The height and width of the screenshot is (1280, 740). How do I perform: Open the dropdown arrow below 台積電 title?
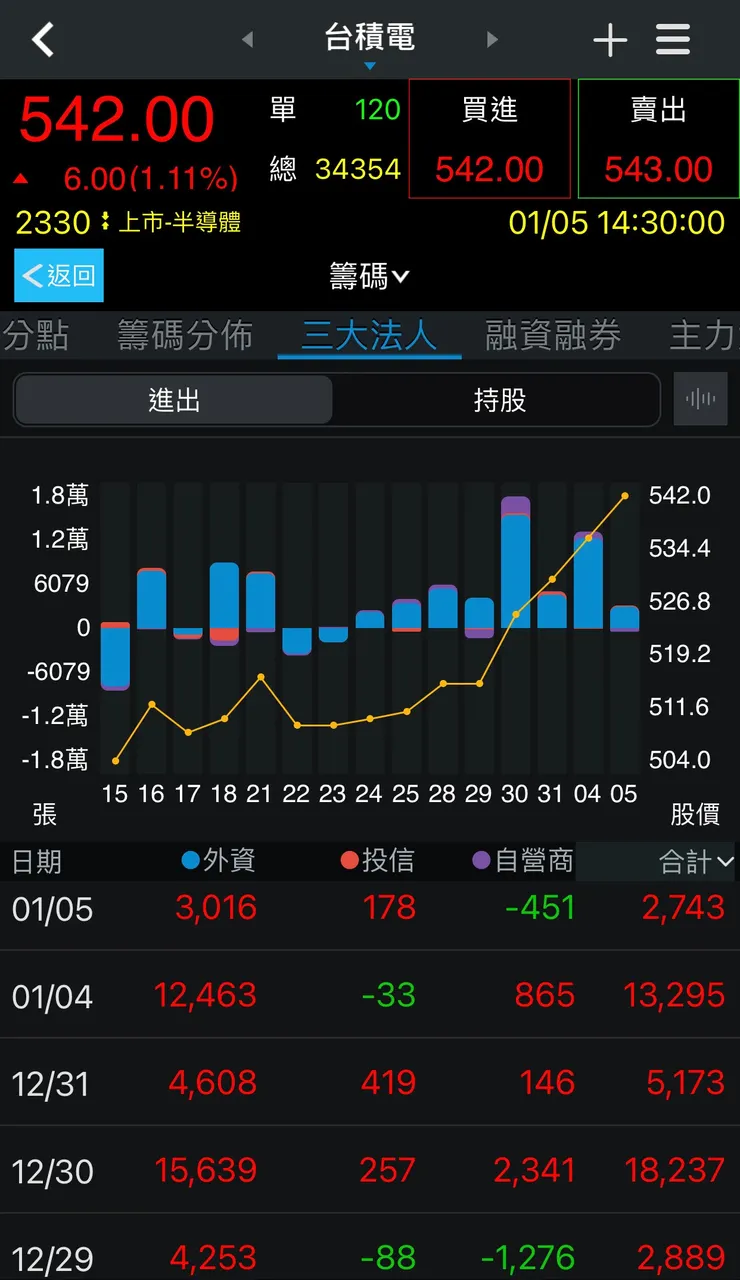coord(369,65)
